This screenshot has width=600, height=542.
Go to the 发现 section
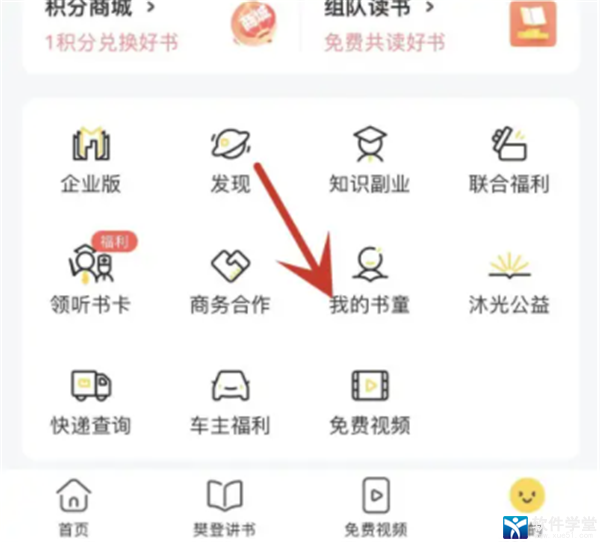point(230,160)
